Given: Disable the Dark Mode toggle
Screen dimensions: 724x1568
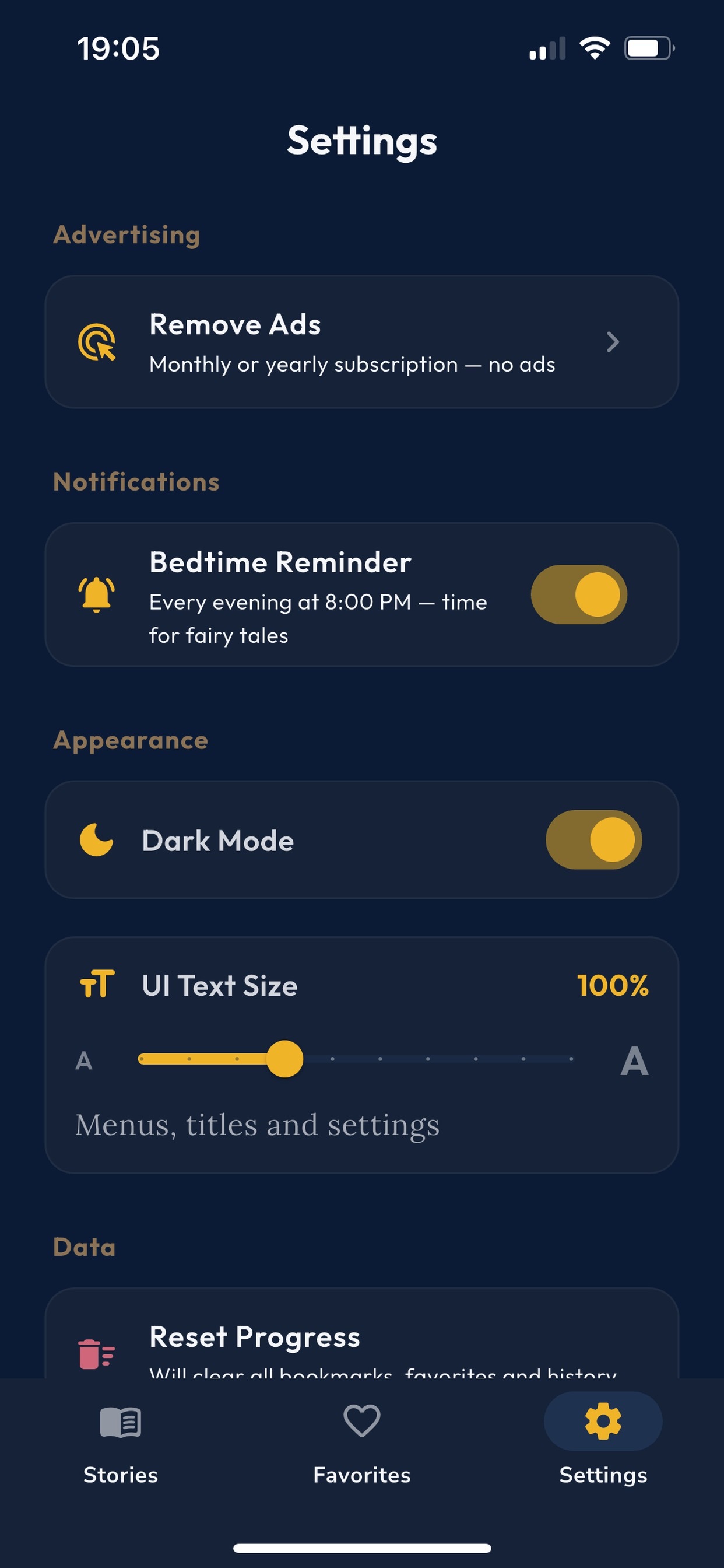Looking at the screenshot, I should tap(593, 840).
